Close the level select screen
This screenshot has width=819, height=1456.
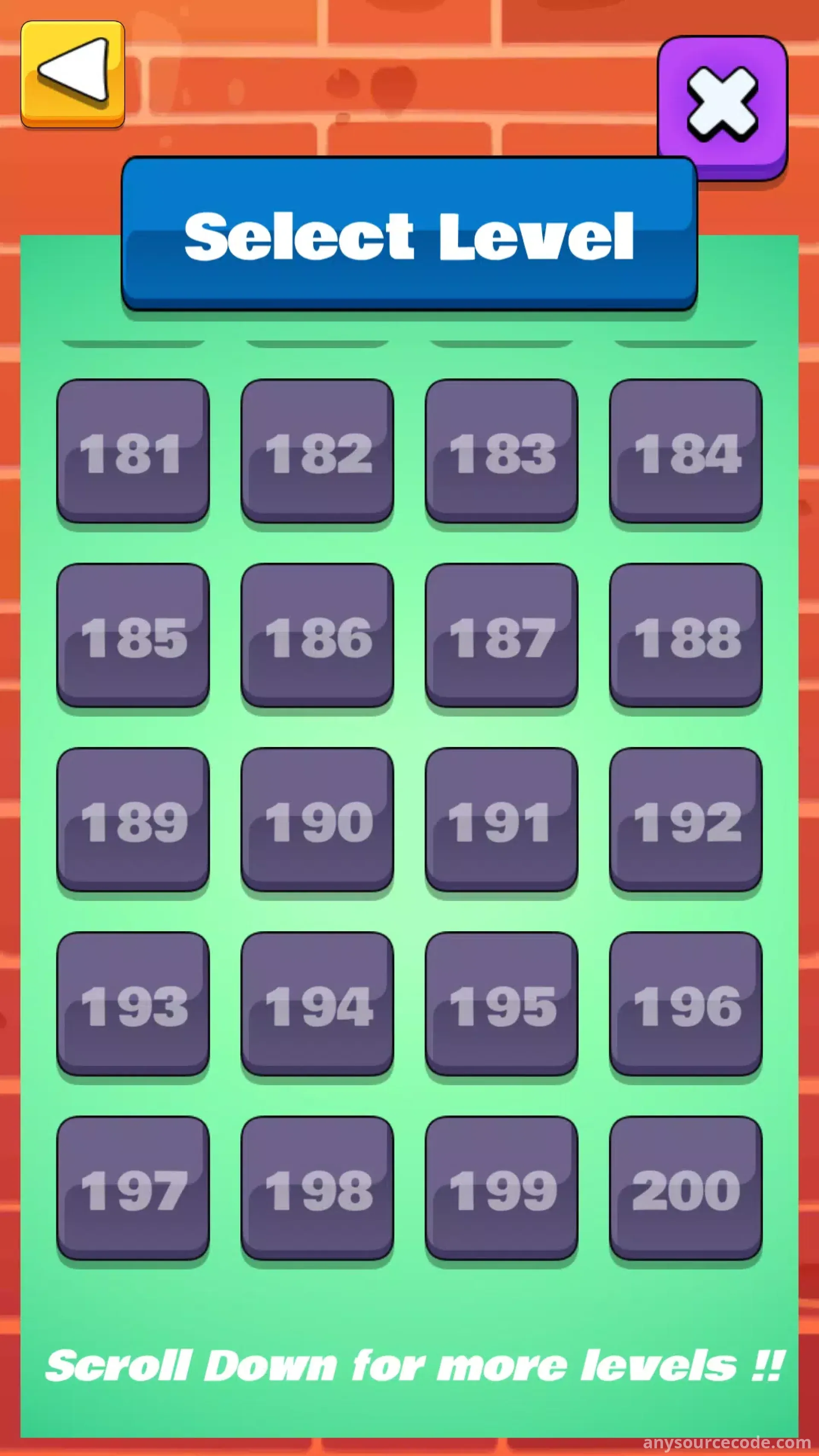(722, 107)
